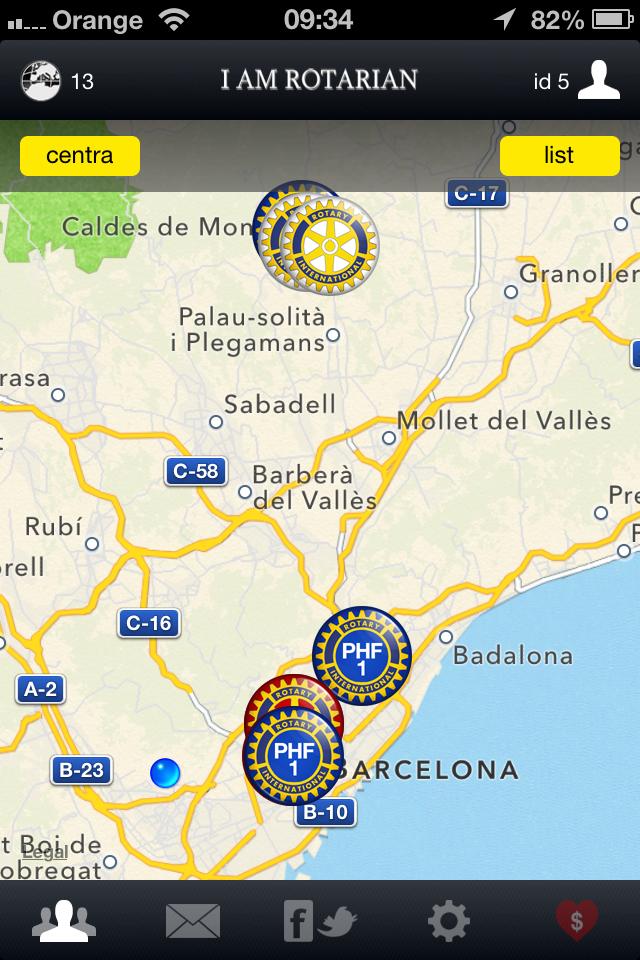The image size is (640, 960).
Task: Open the Facebook and Twitter tab
Action: (320, 921)
